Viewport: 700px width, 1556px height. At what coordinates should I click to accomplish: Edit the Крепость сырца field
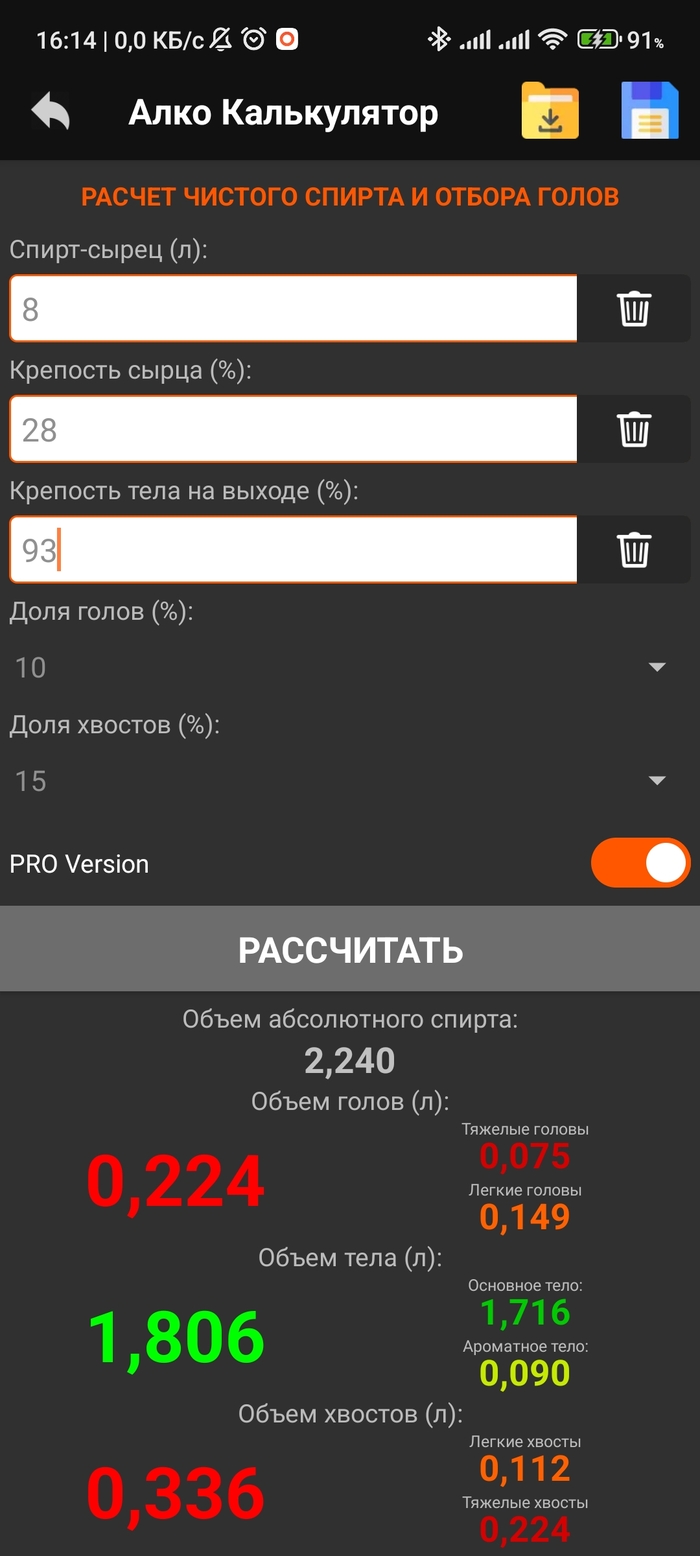click(x=293, y=430)
